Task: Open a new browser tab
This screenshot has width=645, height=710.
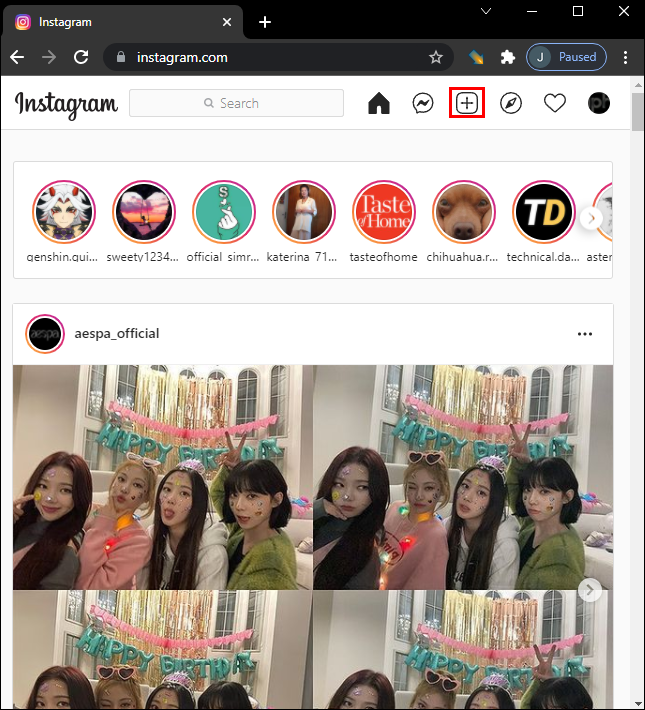Action: pyautogui.click(x=264, y=22)
